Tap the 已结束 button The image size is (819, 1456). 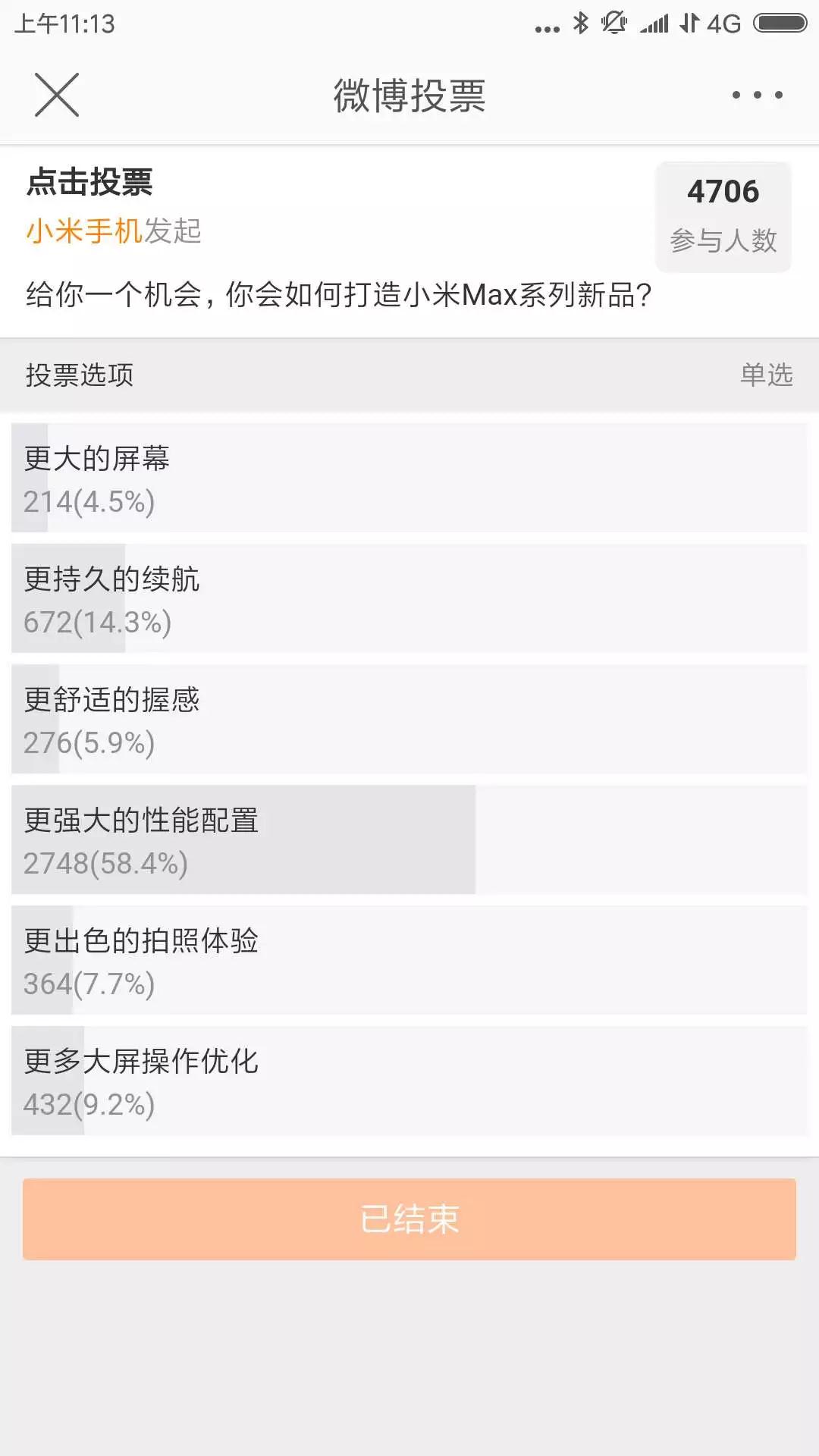tap(409, 1219)
